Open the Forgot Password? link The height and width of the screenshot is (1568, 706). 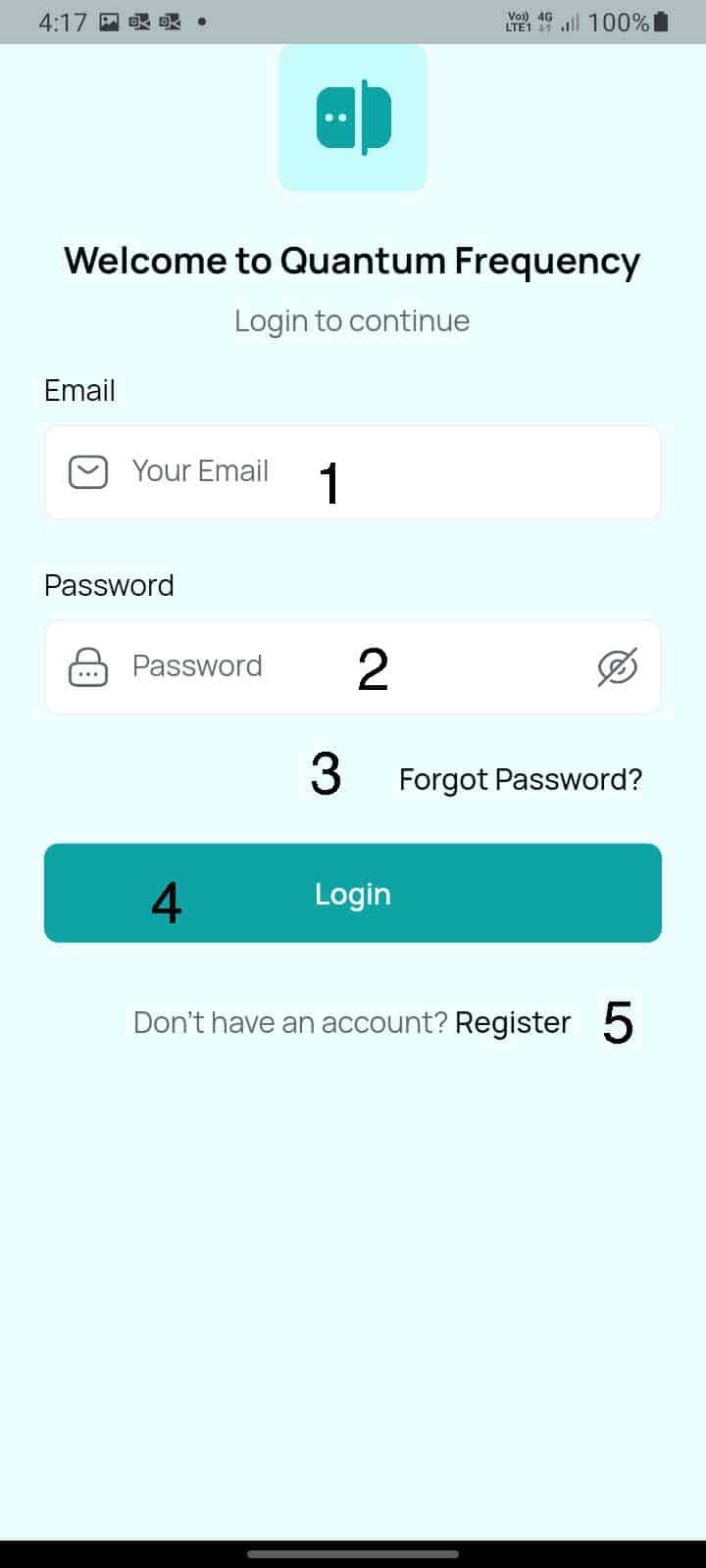pyautogui.click(x=521, y=780)
